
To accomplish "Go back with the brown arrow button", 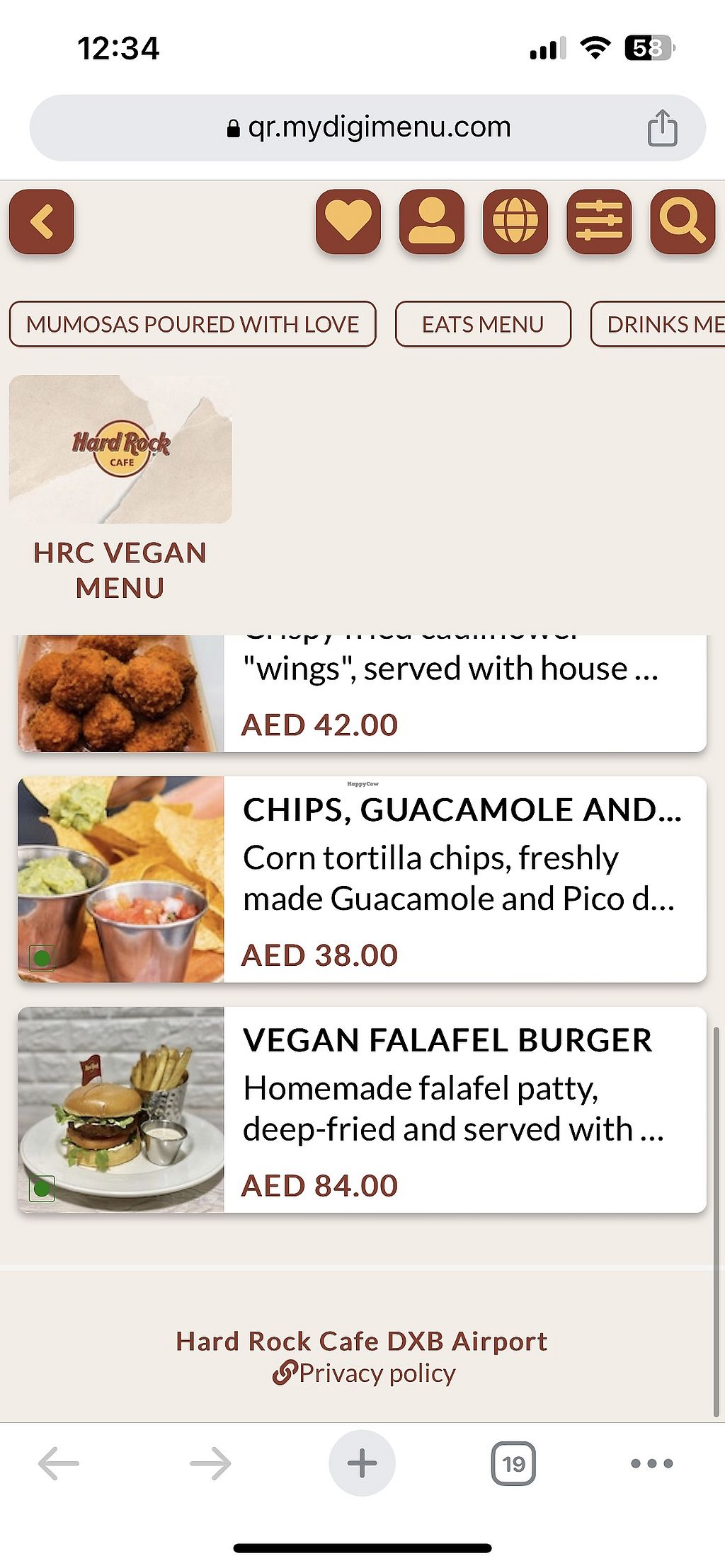I will (42, 221).
